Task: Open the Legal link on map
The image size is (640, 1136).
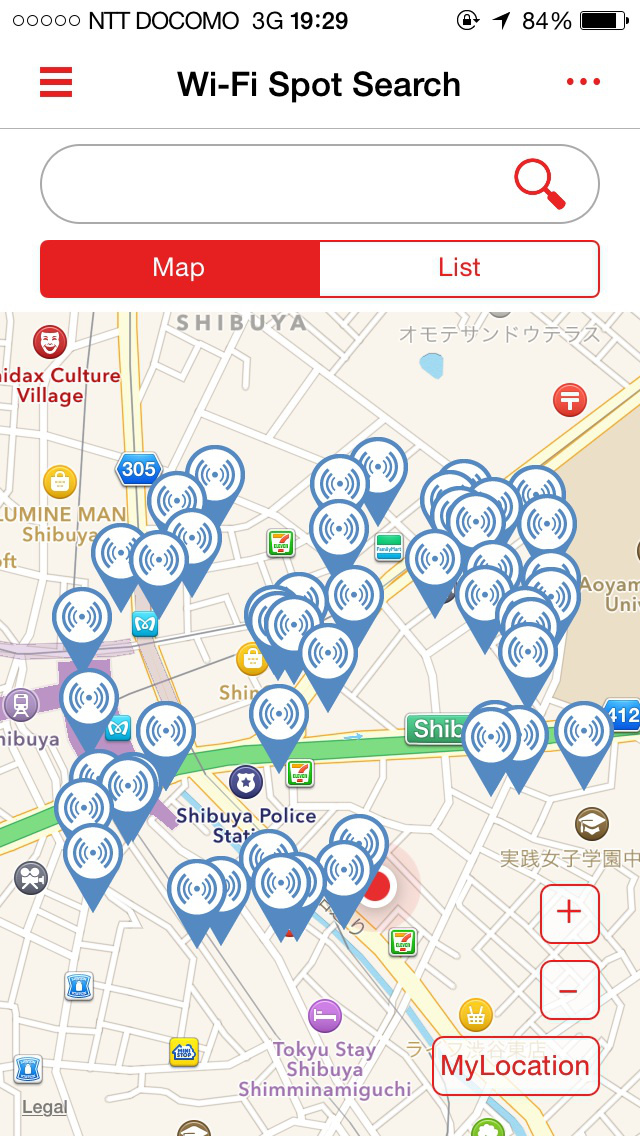Action: [x=44, y=1107]
